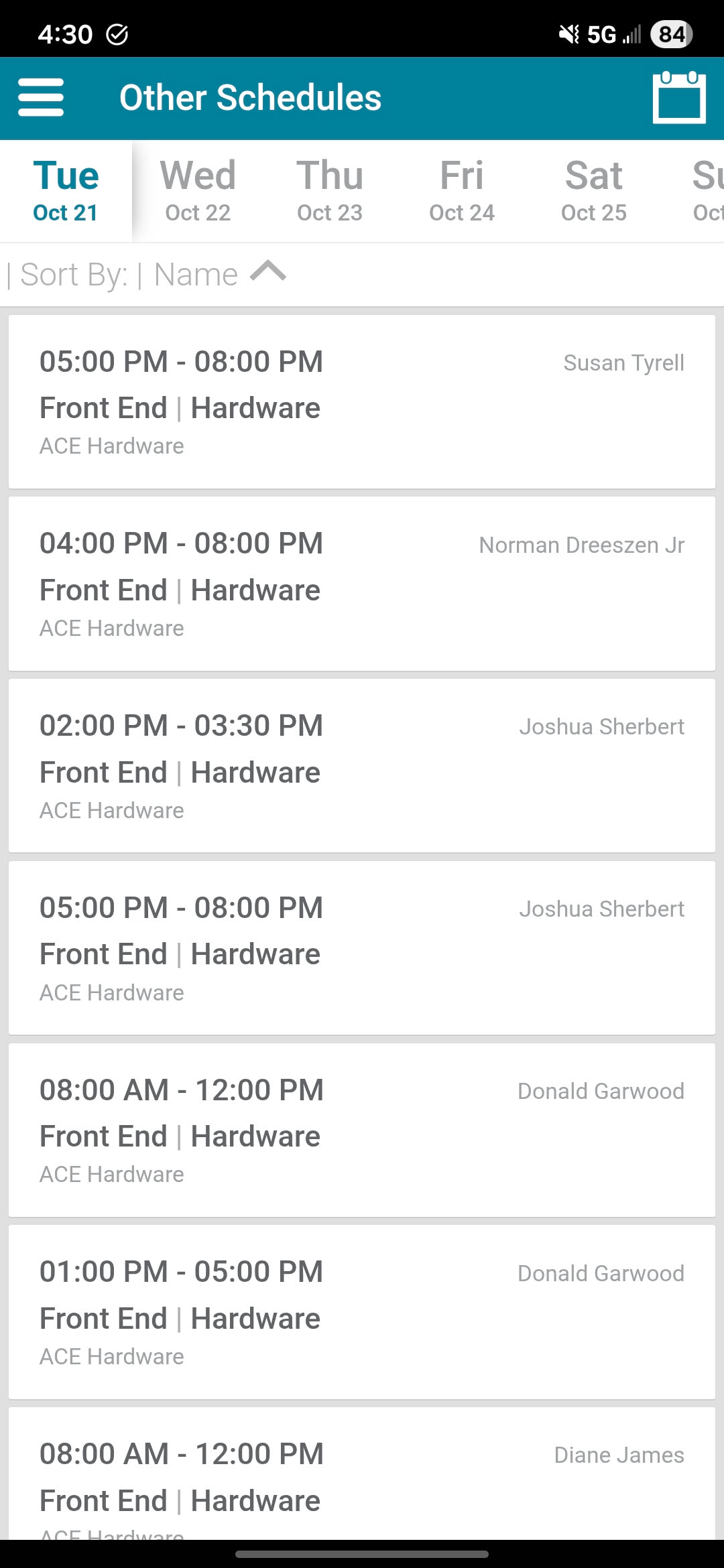Open Norman Dreeszen Jr's 04:00 PM shift
The image size is (724, 1568).
[x=362, y=584]
